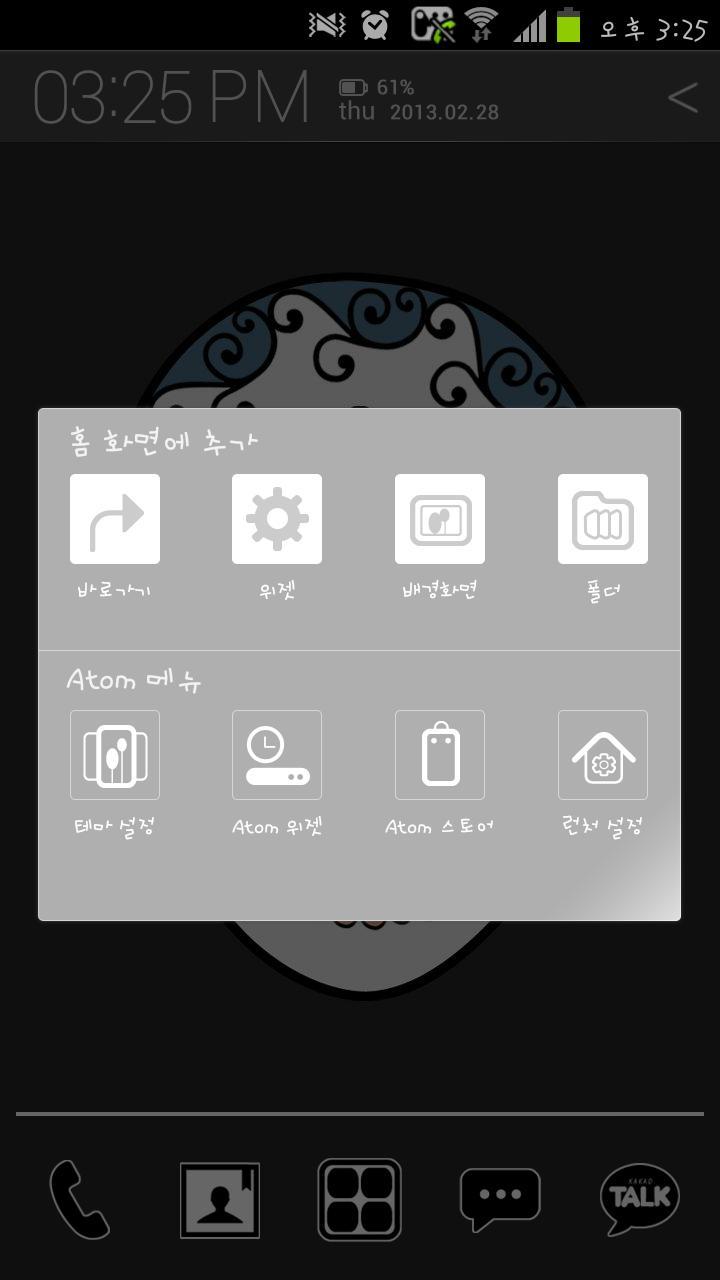Viewport: 720px width, 1280px height.
Task: Open the Atom 스토어 store
Action: tap(439, 755)
